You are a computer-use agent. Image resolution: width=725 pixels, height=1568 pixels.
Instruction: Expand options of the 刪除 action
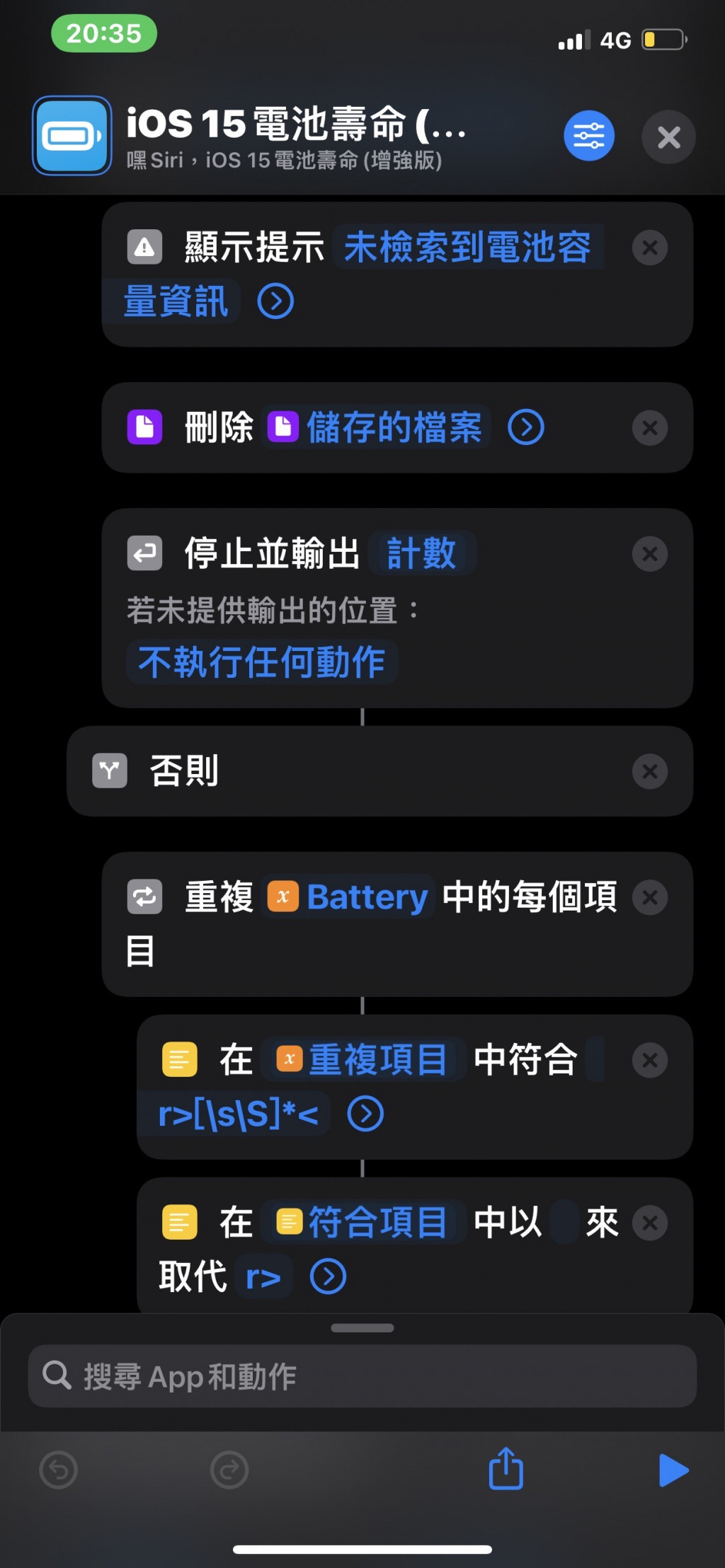(526, 427)
